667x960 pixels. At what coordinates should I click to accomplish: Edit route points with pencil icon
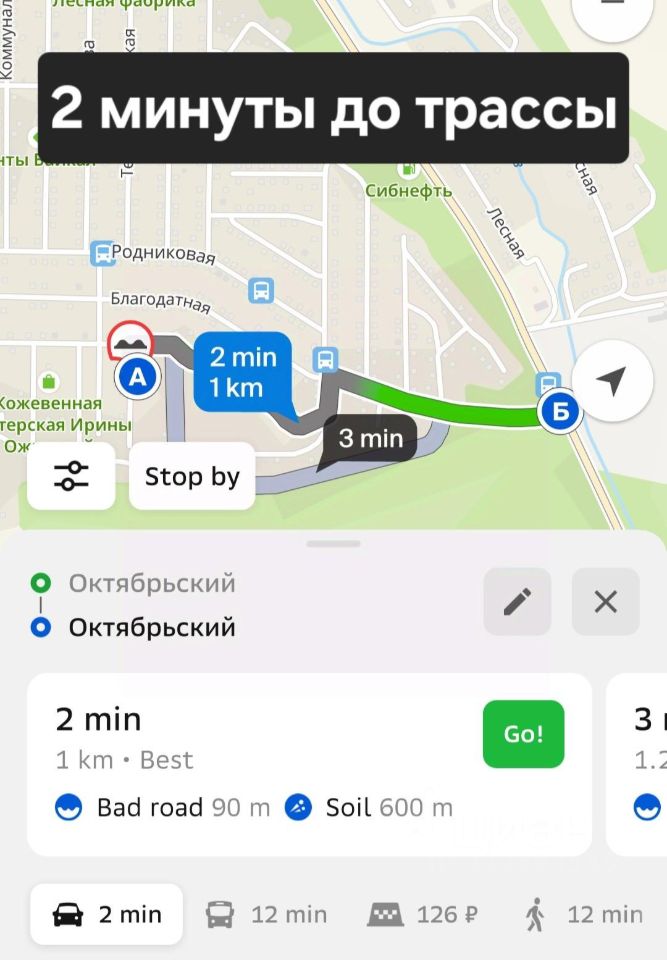[x=517, y=601]
